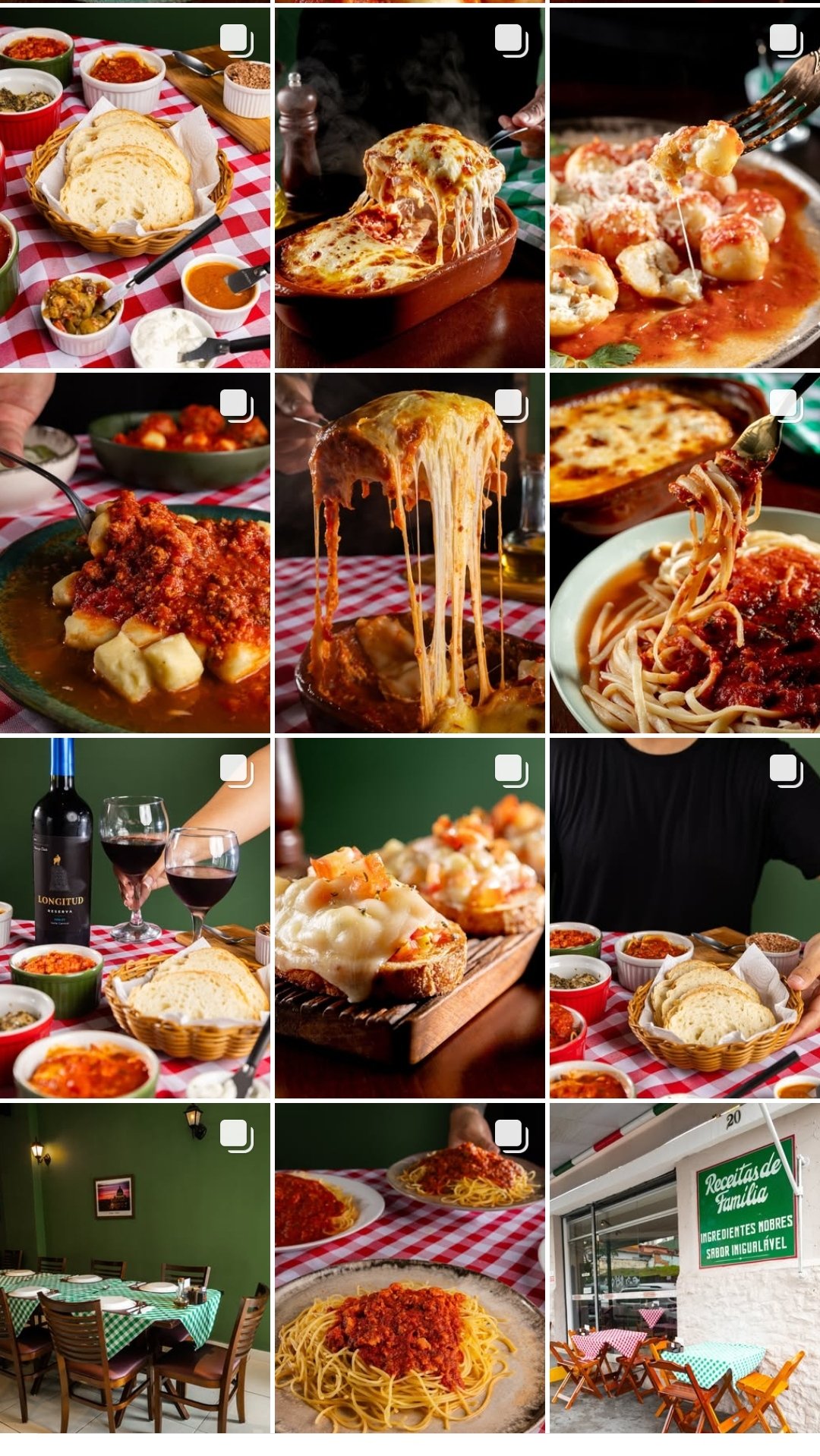Open the Receitas de Família storefront post
This screenshot has width=820, height=1456.
tap(684, 1268)
